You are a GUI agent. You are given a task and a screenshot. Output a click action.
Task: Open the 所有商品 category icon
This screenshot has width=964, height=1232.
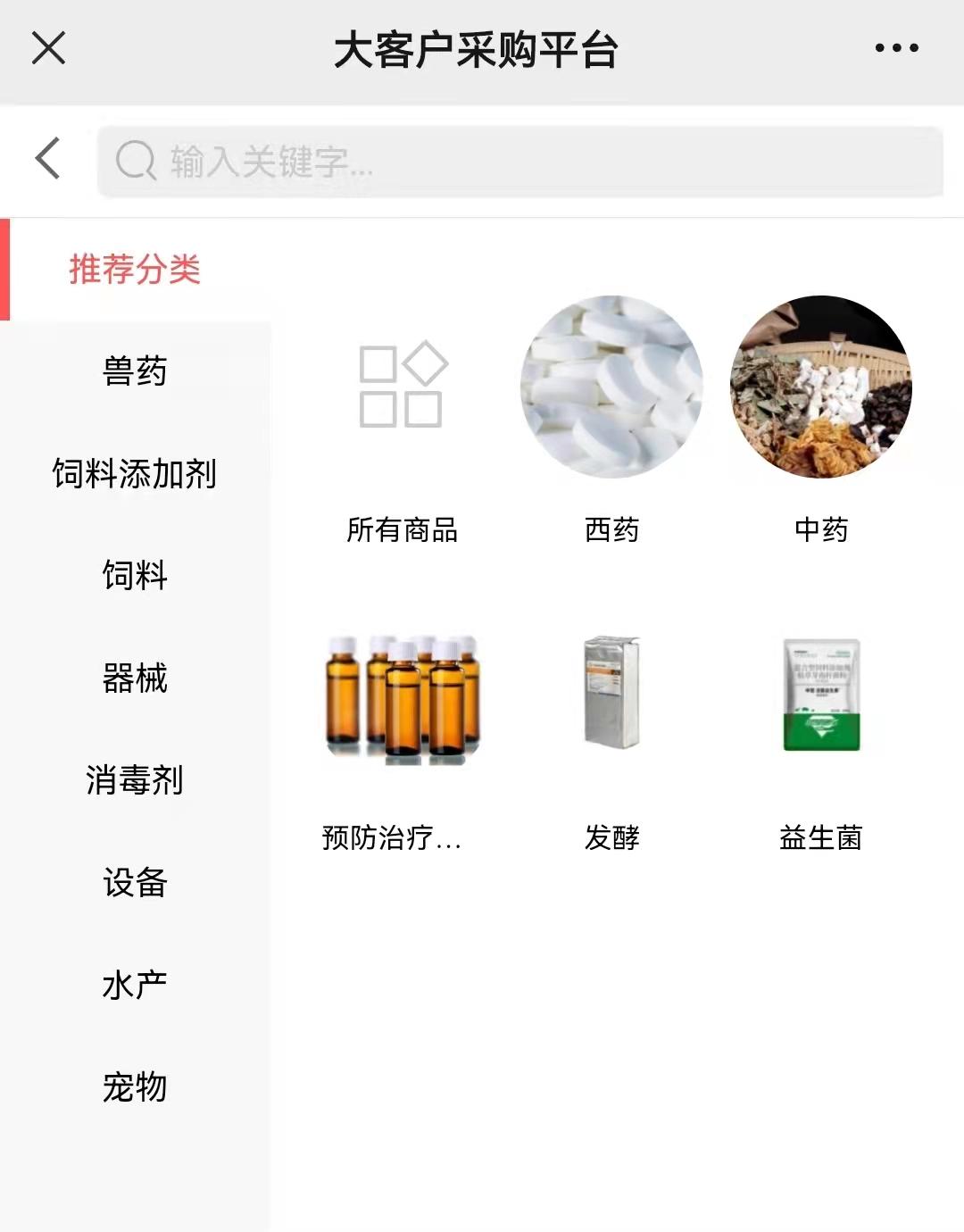(x=400, y=386)
